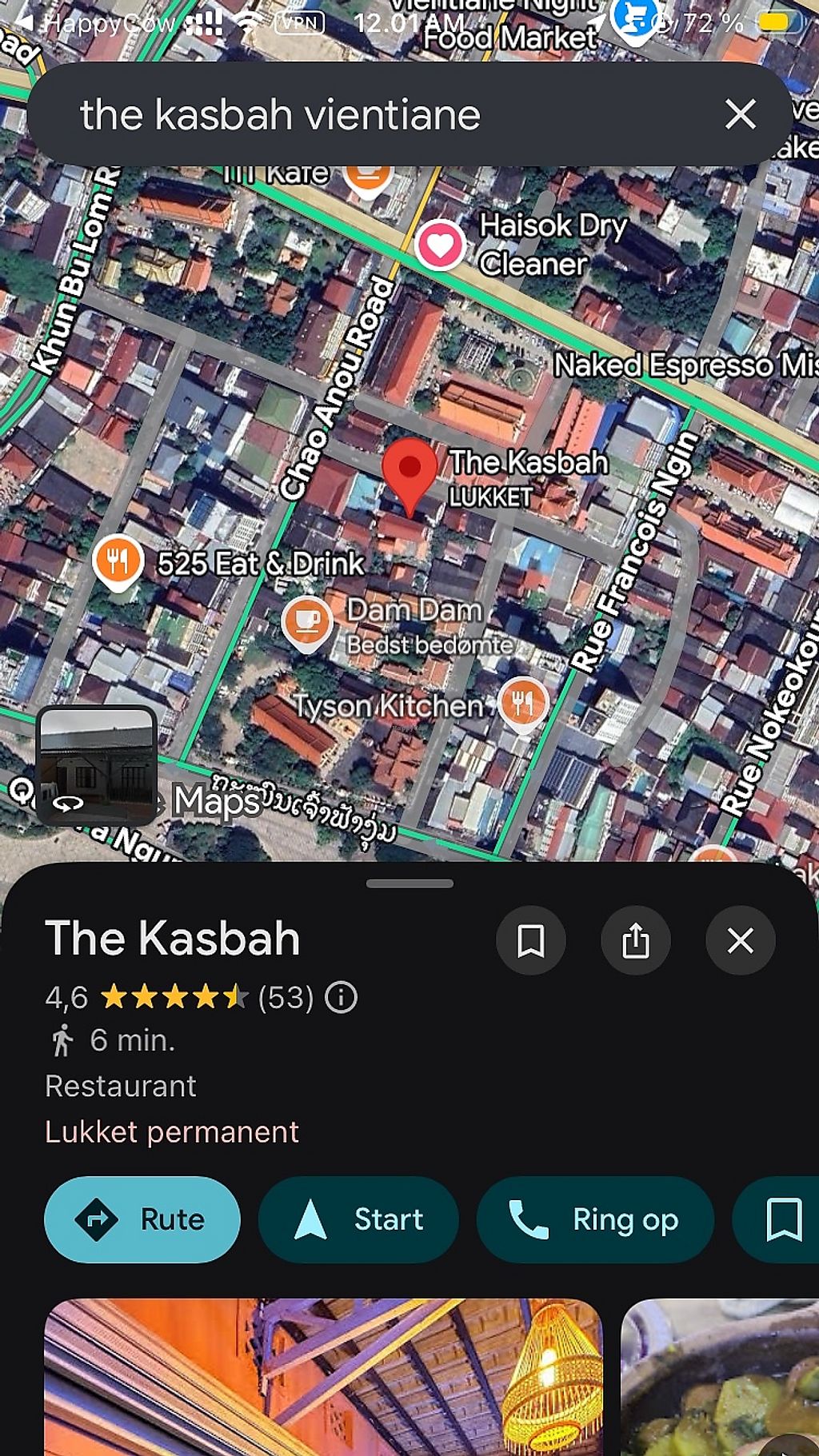Show rating info next to reviews
The image size is (819, 1456).
[x=342, y=997]
